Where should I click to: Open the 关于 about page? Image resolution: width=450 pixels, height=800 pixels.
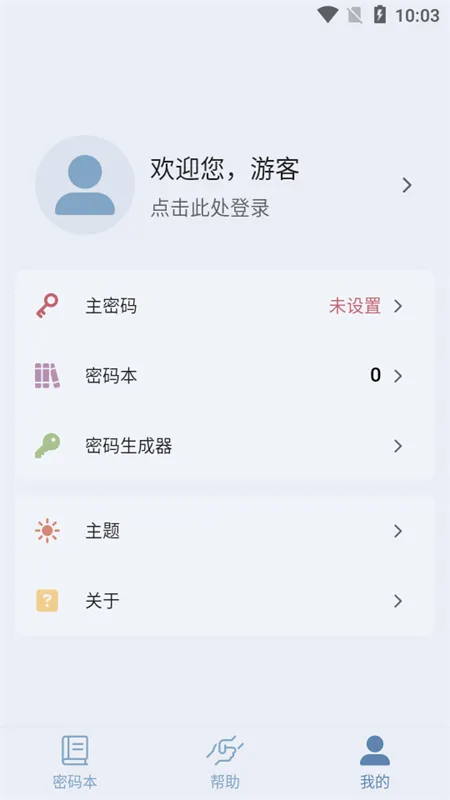coord(225,601)
